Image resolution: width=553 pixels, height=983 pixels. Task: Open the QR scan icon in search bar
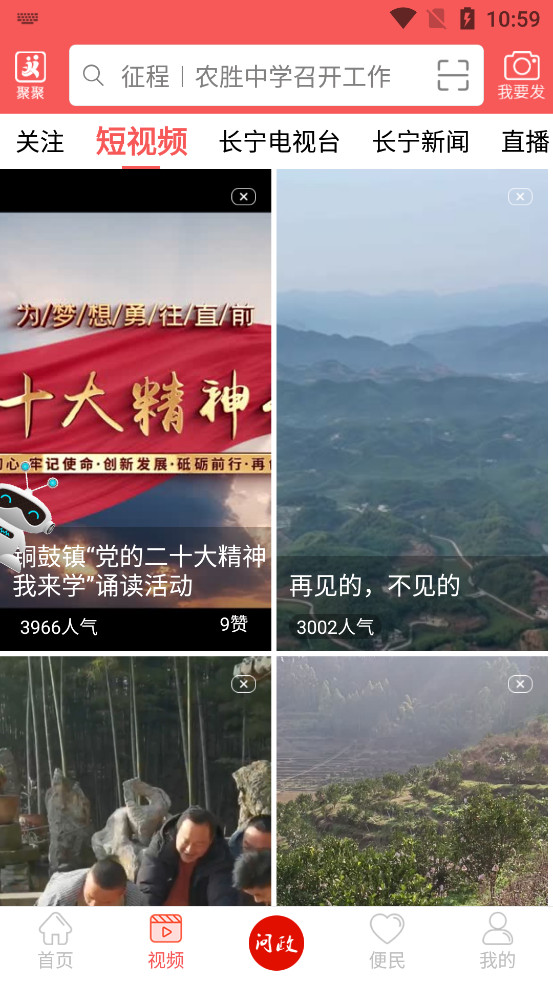point(453,75)
